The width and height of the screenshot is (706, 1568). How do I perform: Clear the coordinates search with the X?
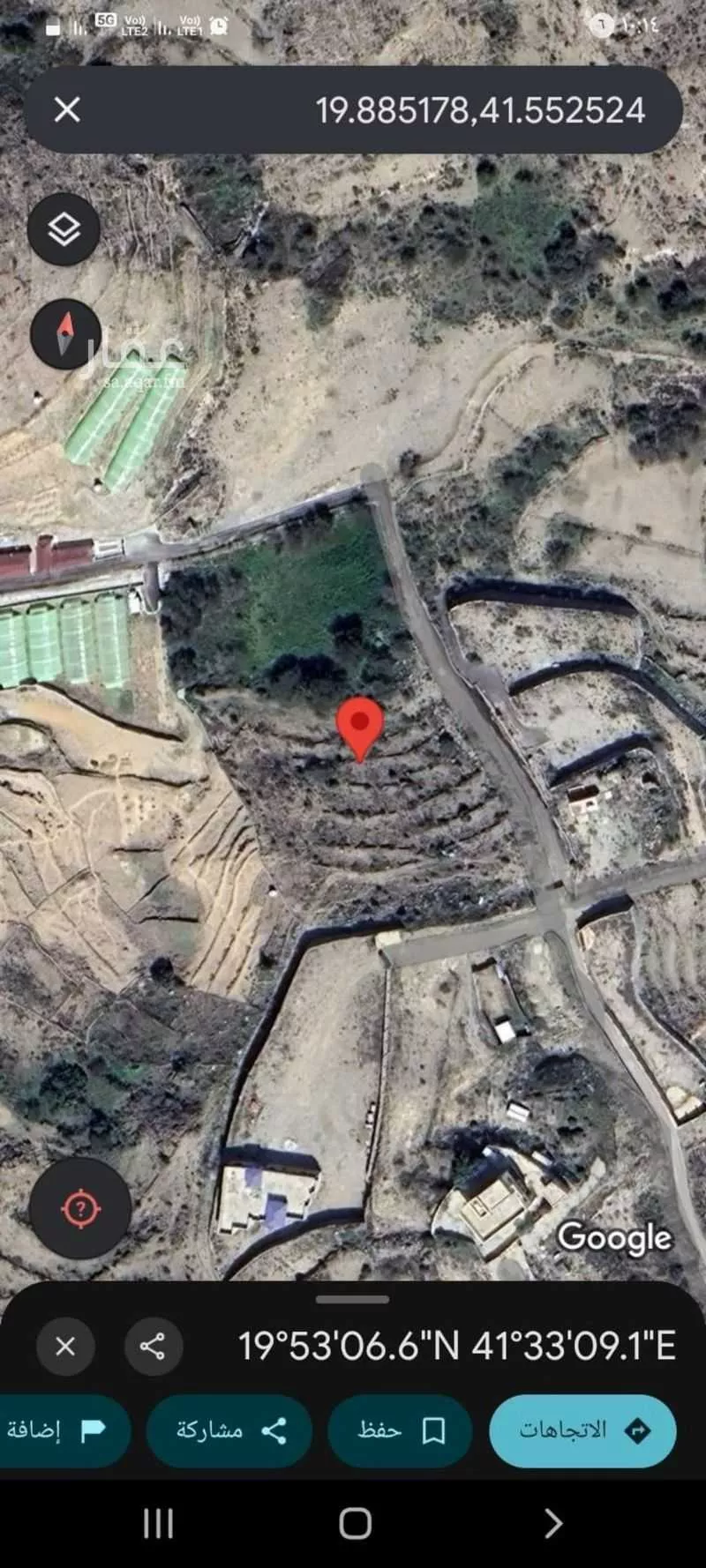[x=67, y=110]
